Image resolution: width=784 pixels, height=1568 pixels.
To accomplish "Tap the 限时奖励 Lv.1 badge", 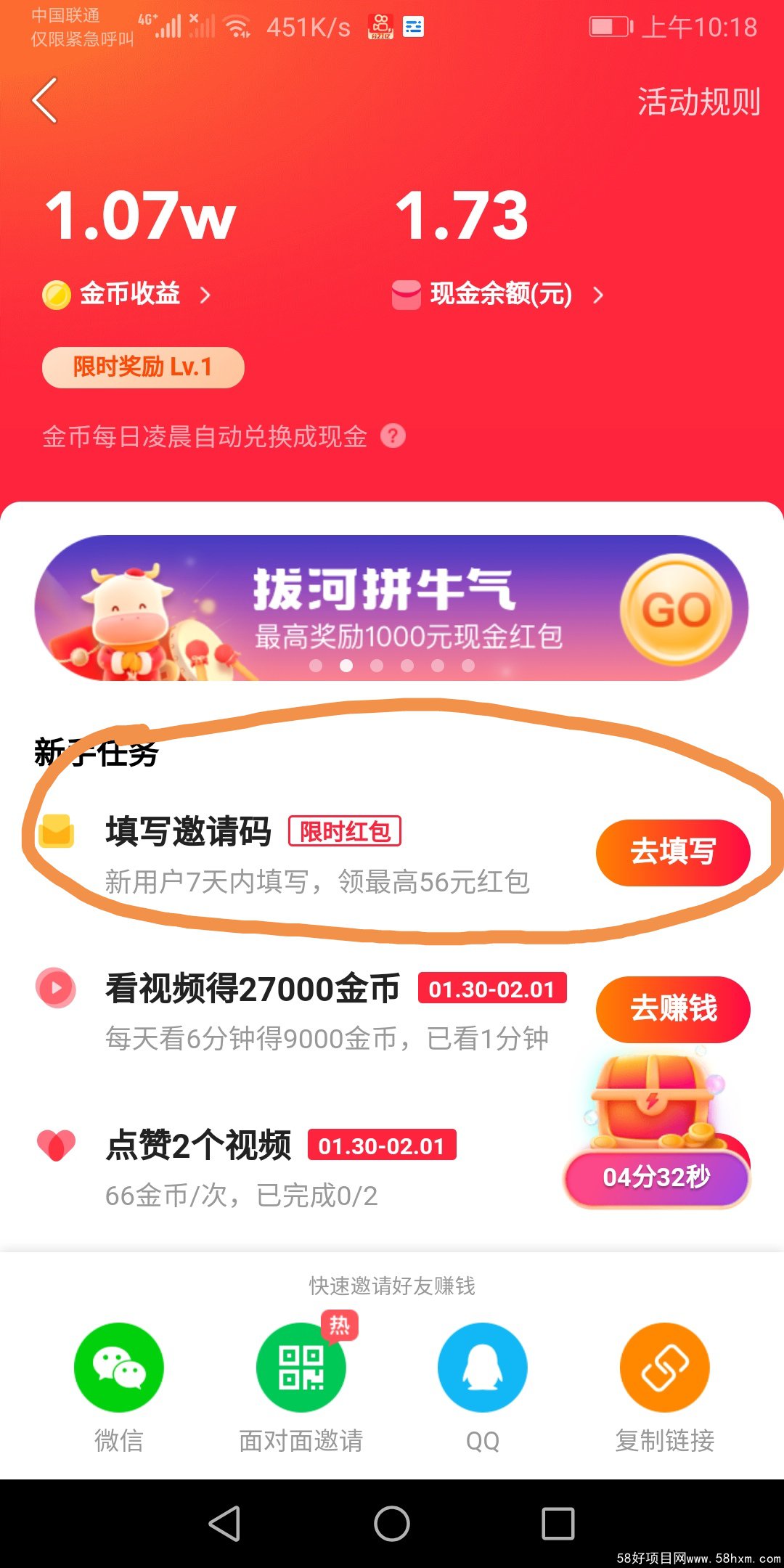I will (143, 367).
